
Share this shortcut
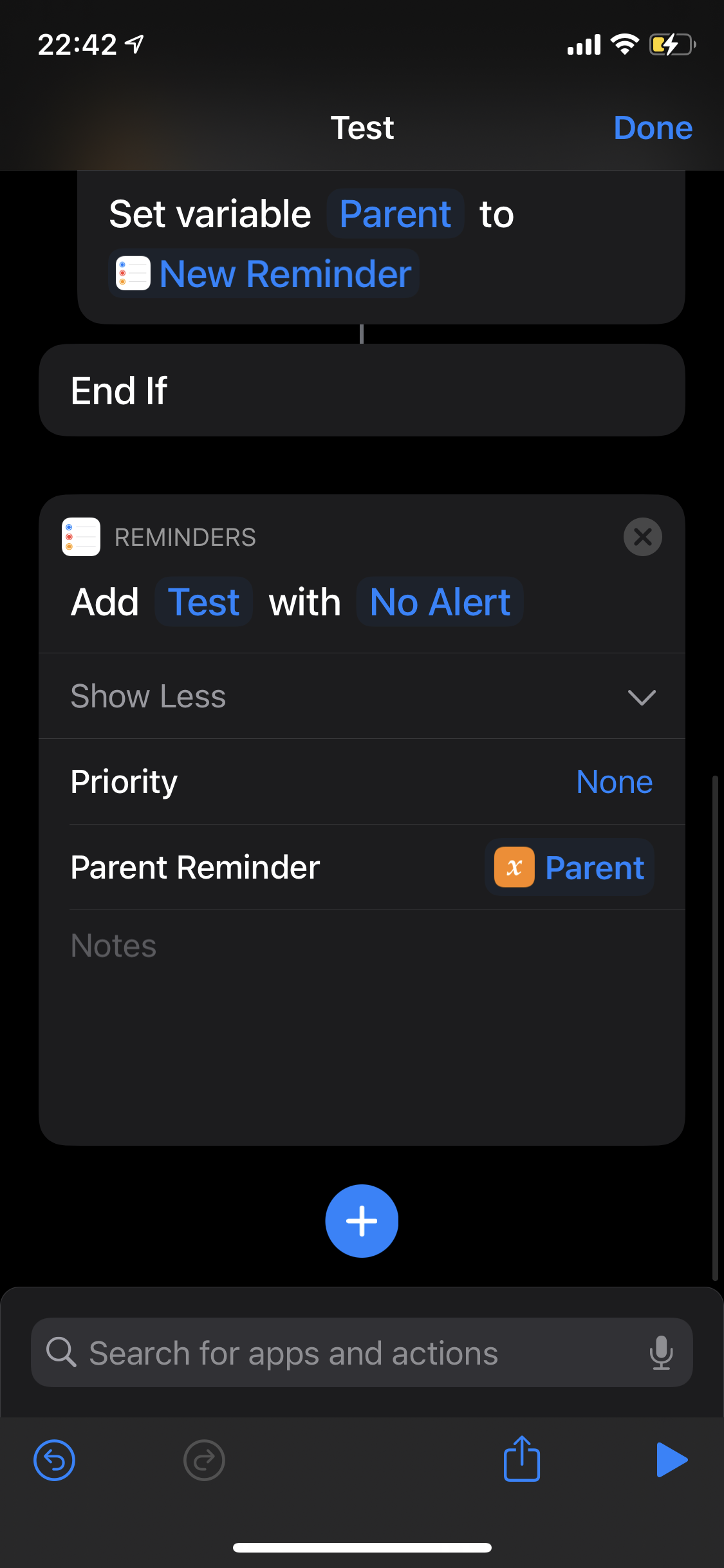pyautogui.click(x=521, y=1459)
